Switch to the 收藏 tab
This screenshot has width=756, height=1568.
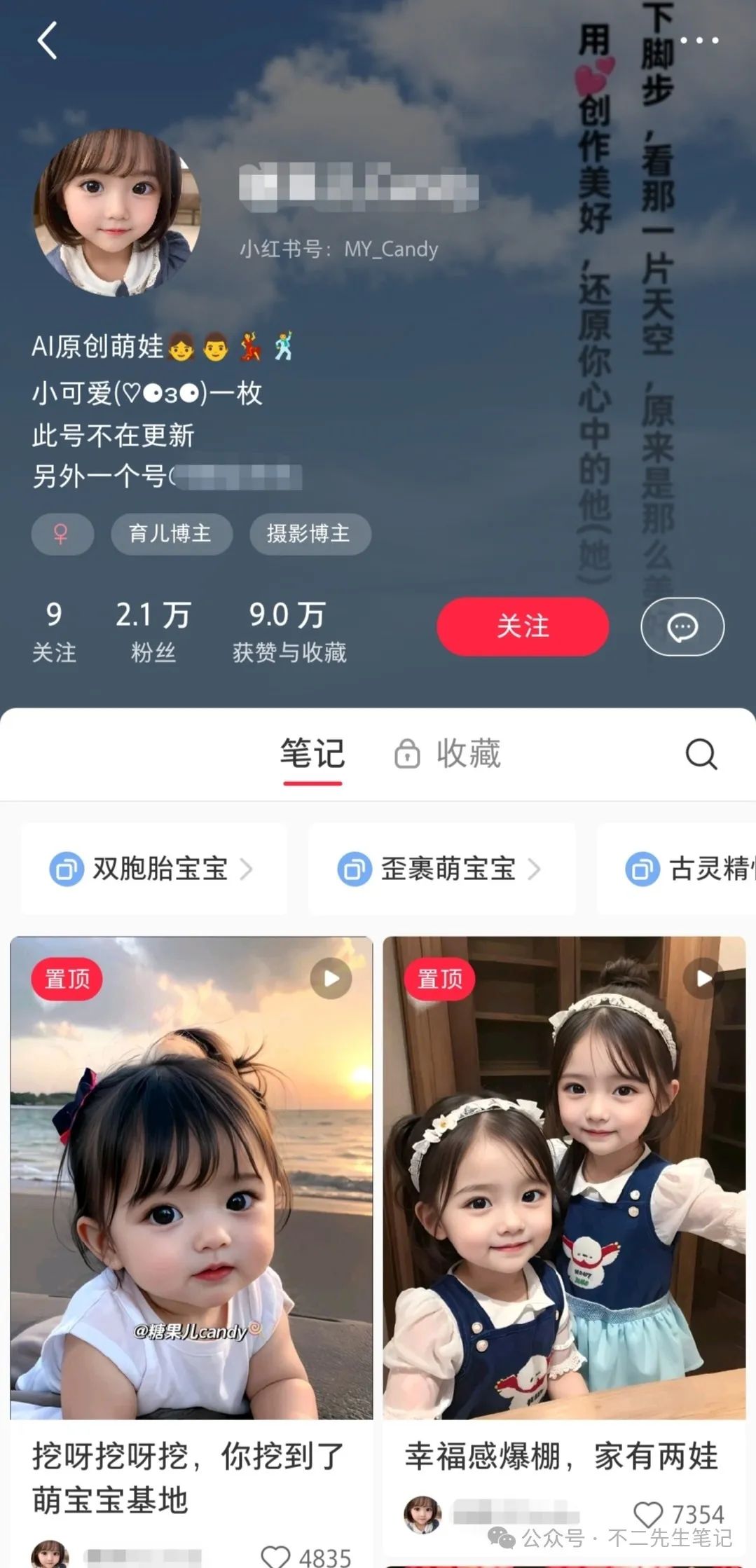[x=448, y=754]
